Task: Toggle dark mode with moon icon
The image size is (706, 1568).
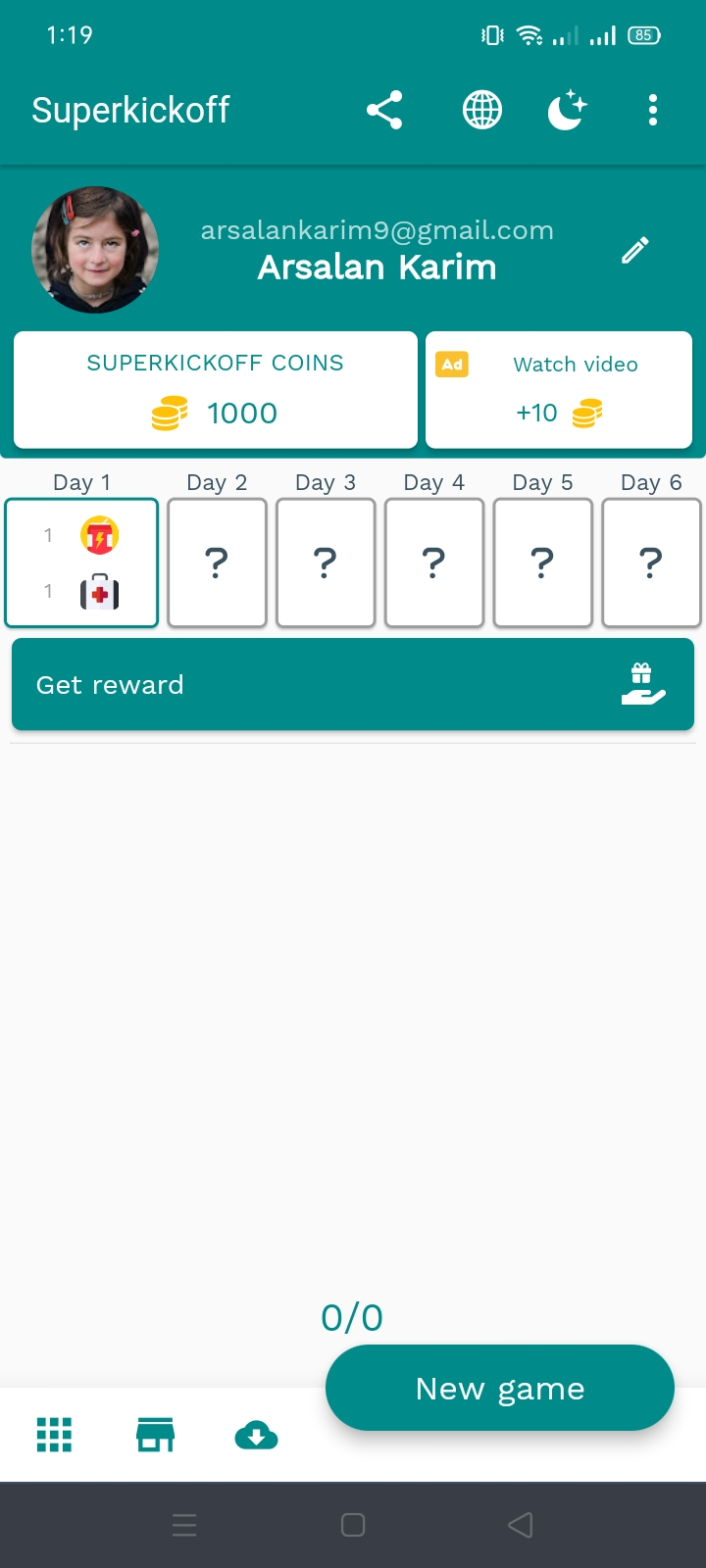Action: (567, 110)
